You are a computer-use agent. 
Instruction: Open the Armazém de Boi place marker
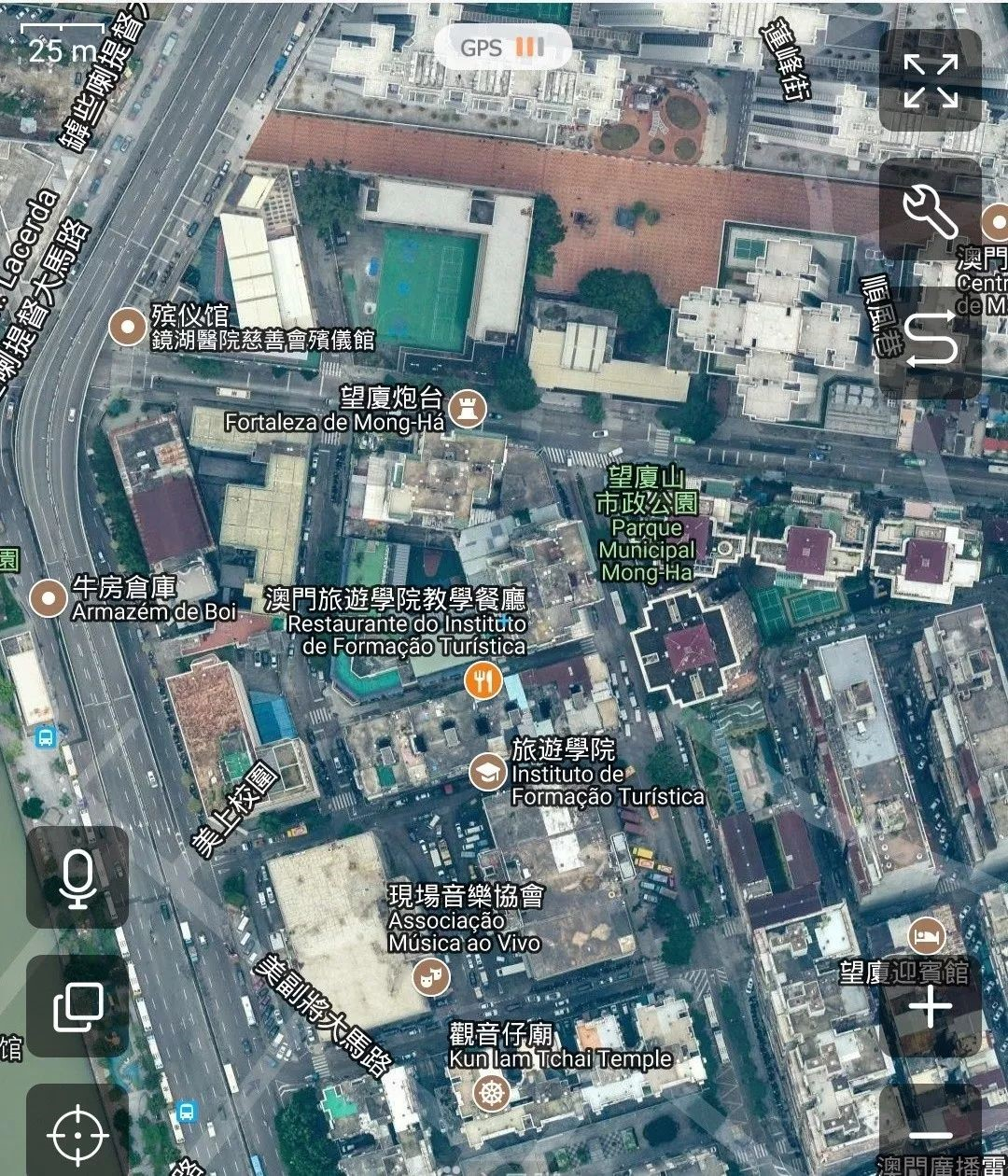pyautogui.click(x=48, y=597)
